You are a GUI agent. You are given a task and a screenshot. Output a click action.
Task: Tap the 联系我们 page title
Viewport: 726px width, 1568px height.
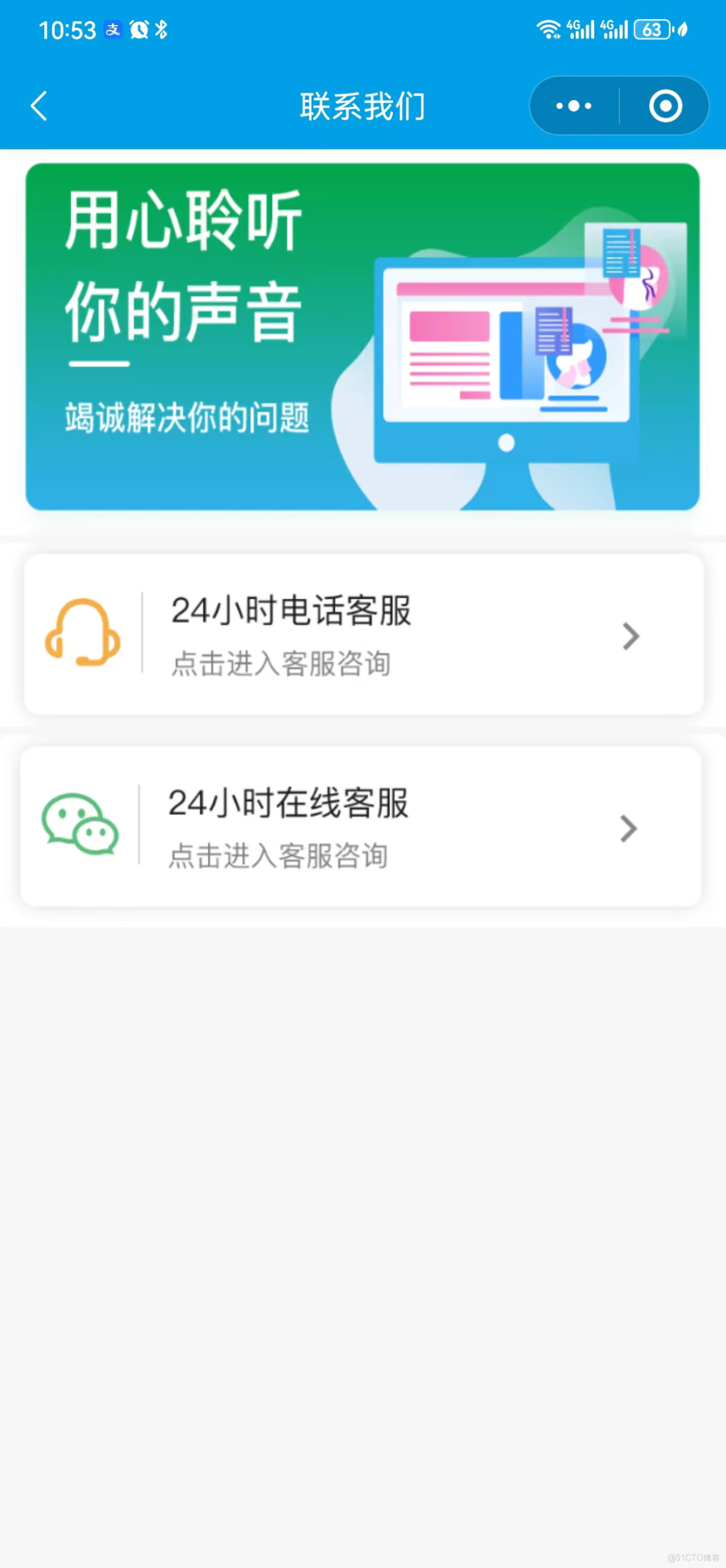point(362,105)
